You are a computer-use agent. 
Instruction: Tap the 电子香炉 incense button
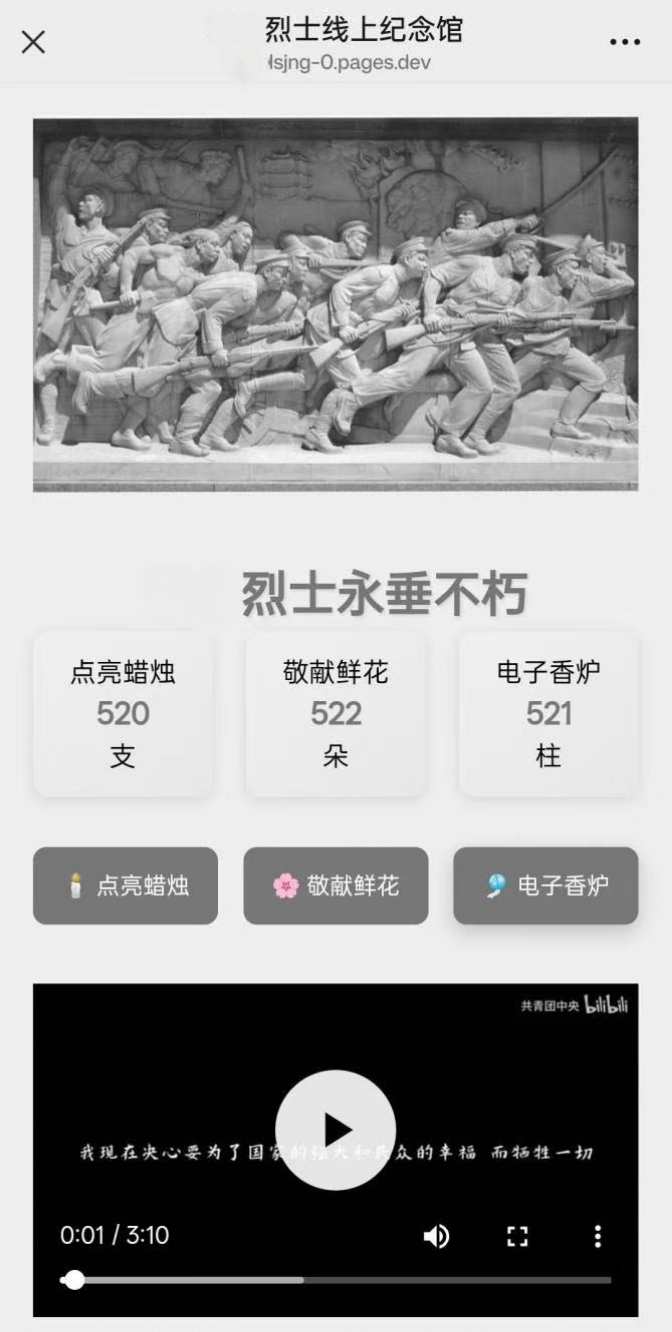(x=546, y=886)
